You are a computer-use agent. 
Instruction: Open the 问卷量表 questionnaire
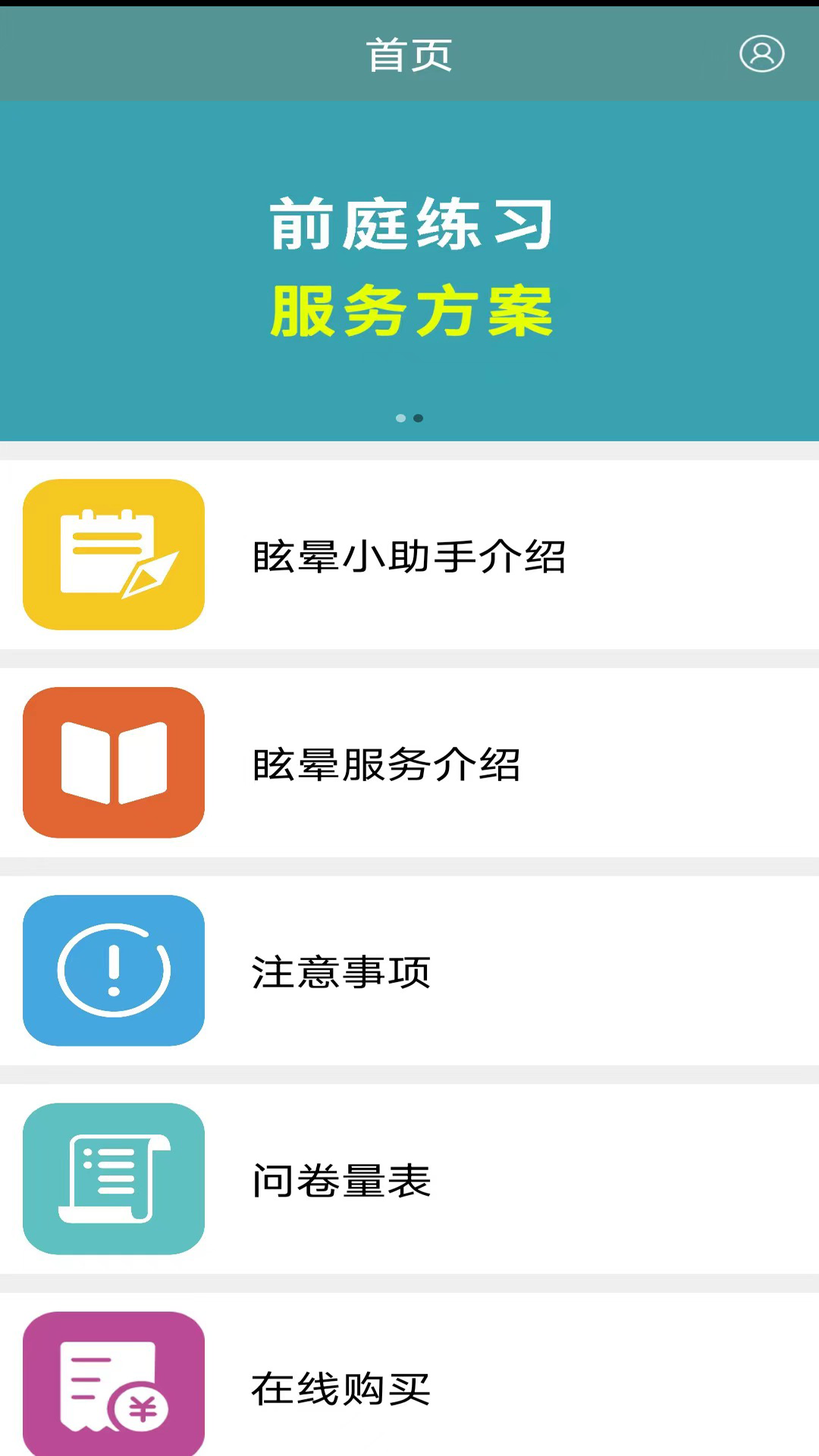[x=409, y=1180]
